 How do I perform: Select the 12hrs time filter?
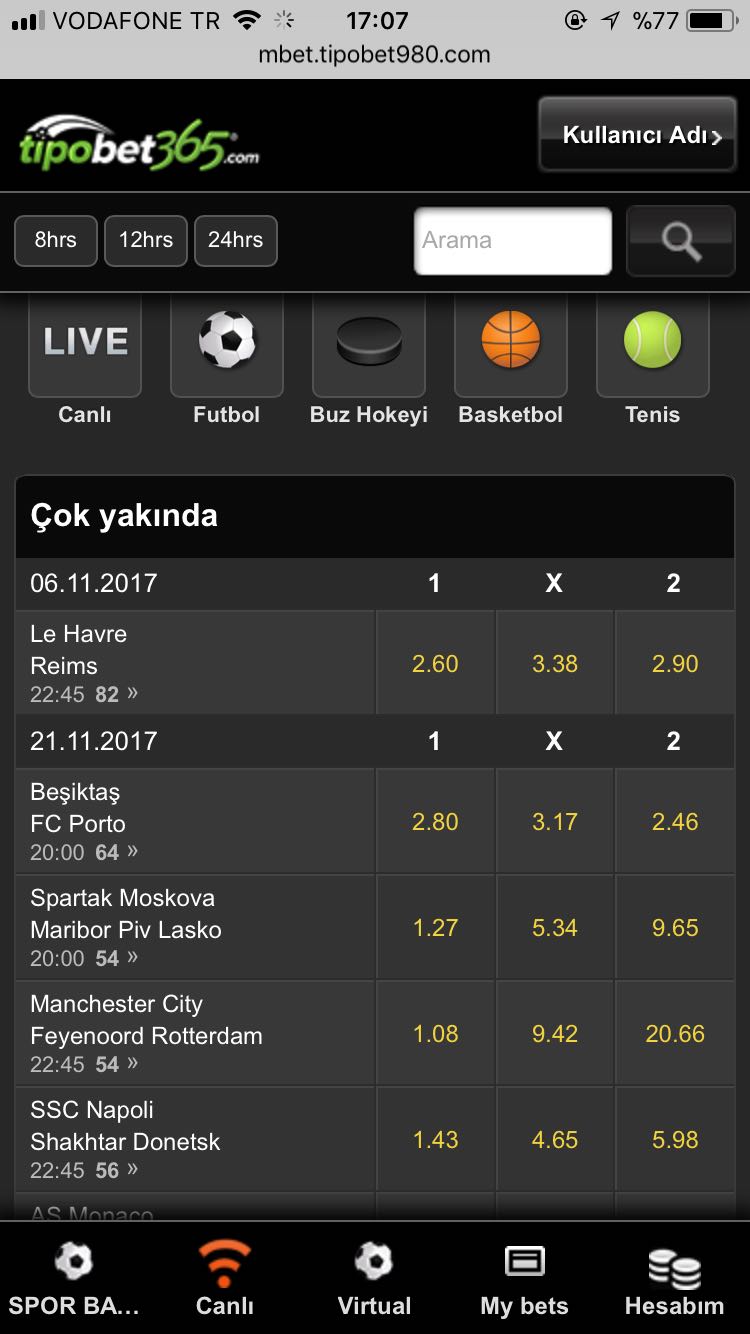pos(146,241)
